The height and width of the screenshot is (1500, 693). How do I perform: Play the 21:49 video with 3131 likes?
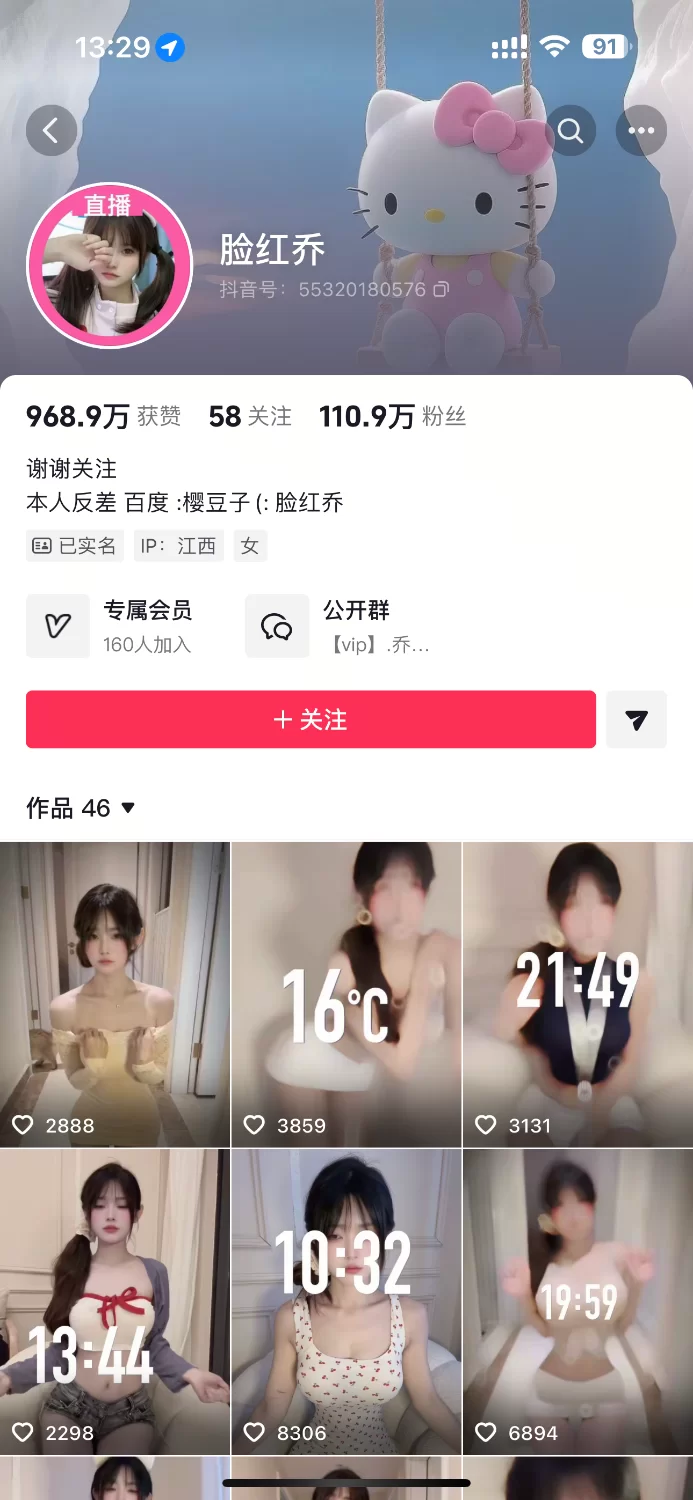coord(578,994)
